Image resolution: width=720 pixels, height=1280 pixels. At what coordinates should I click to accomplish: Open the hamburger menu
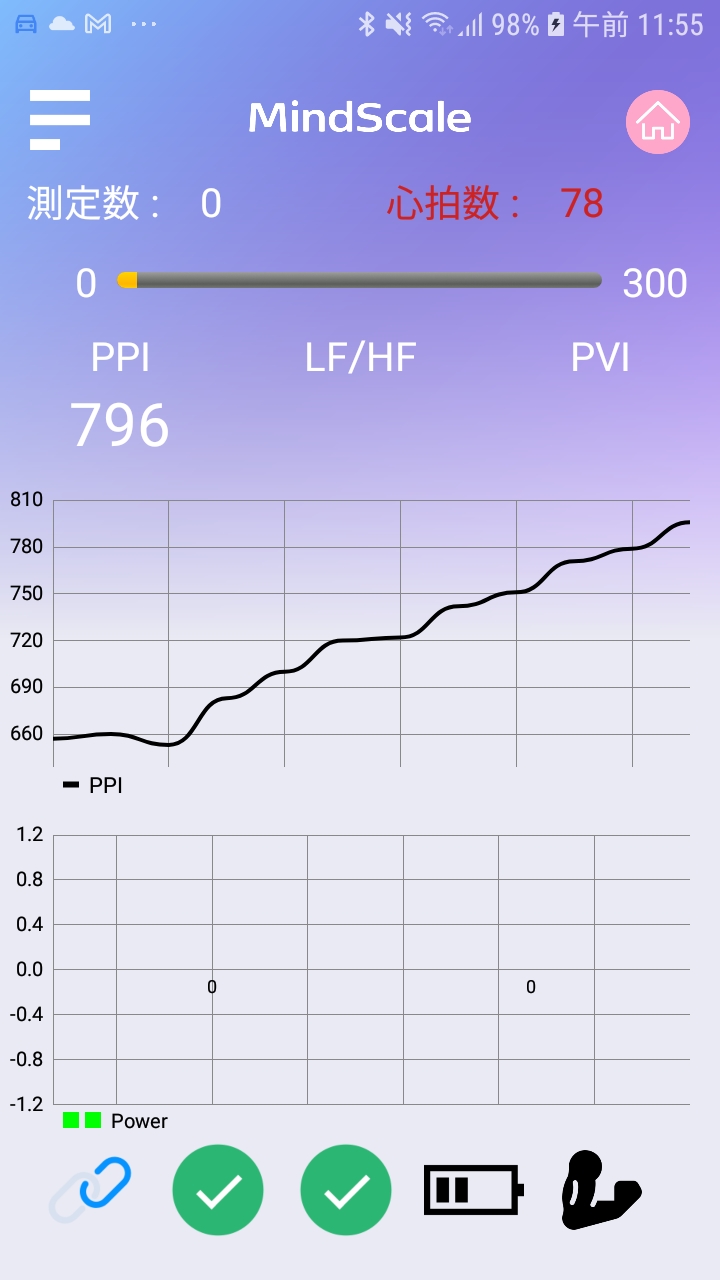click(x=60, y=120)
